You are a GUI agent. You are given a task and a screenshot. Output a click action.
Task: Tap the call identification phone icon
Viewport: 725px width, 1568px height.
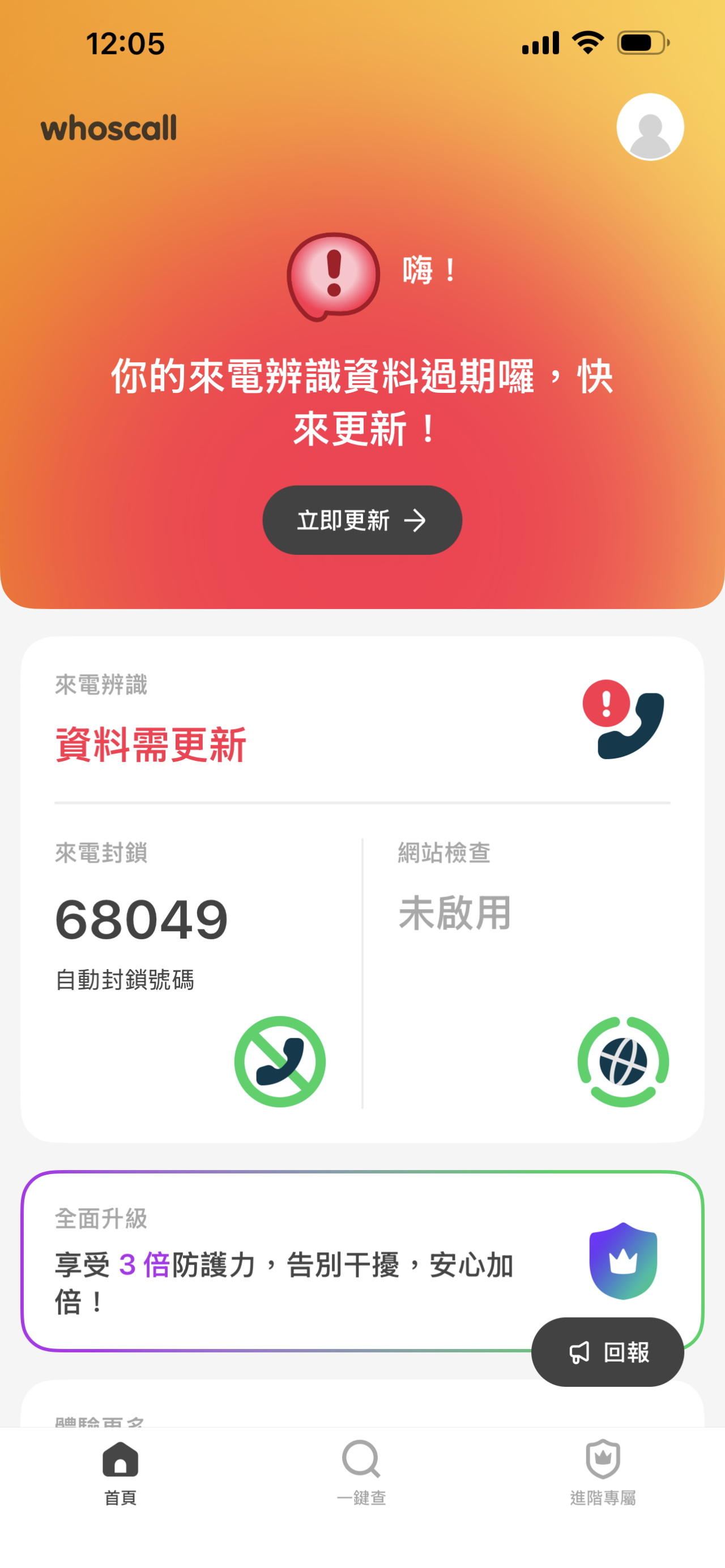pos(628,725)
